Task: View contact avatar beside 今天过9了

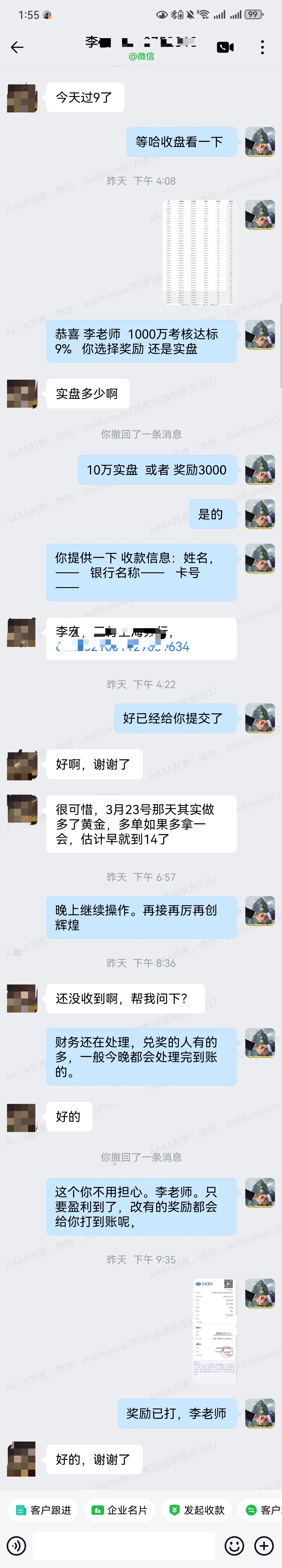Action: 22,97
